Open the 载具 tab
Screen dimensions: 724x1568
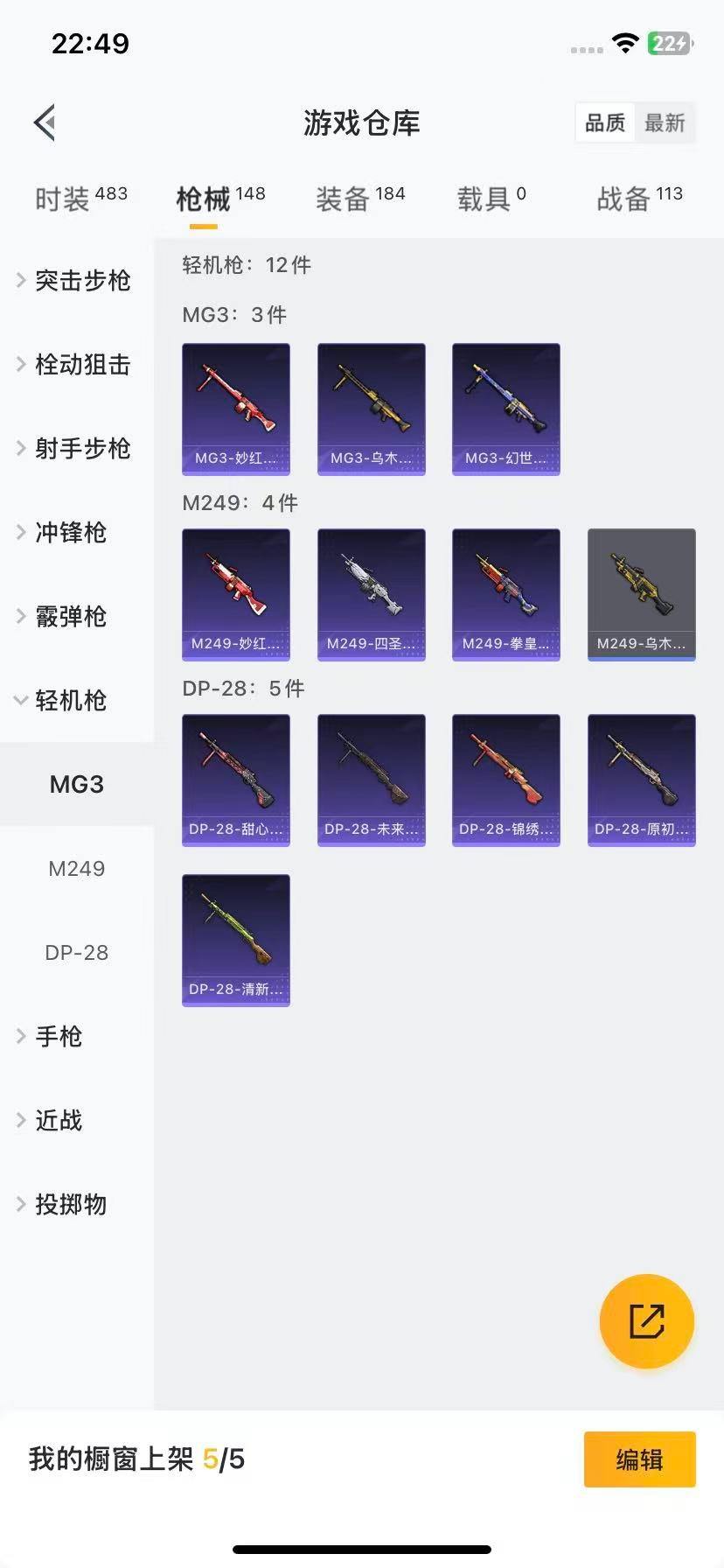point(491,199)
